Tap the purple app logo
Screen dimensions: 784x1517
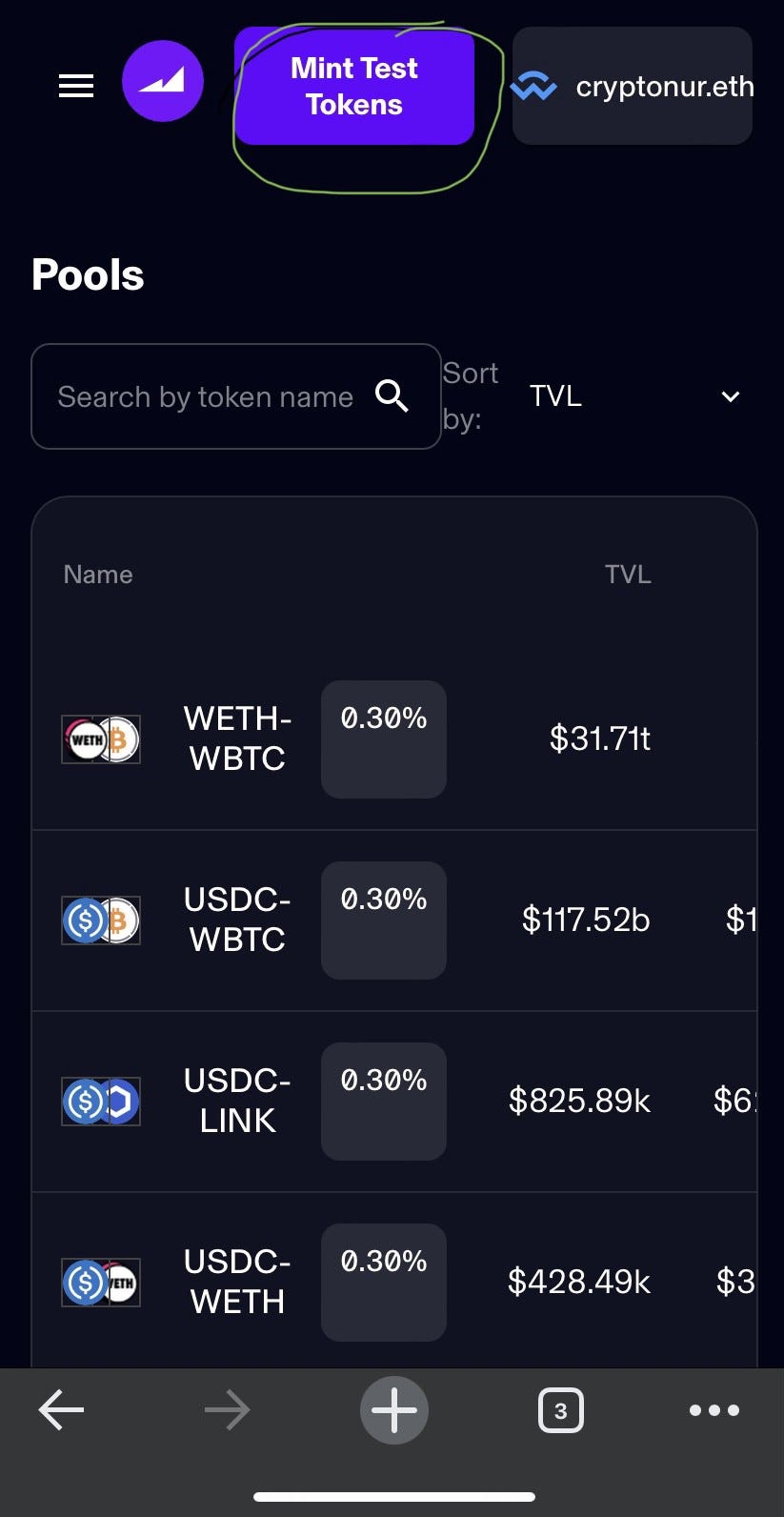pyautogui.click(x=163, y=81)
